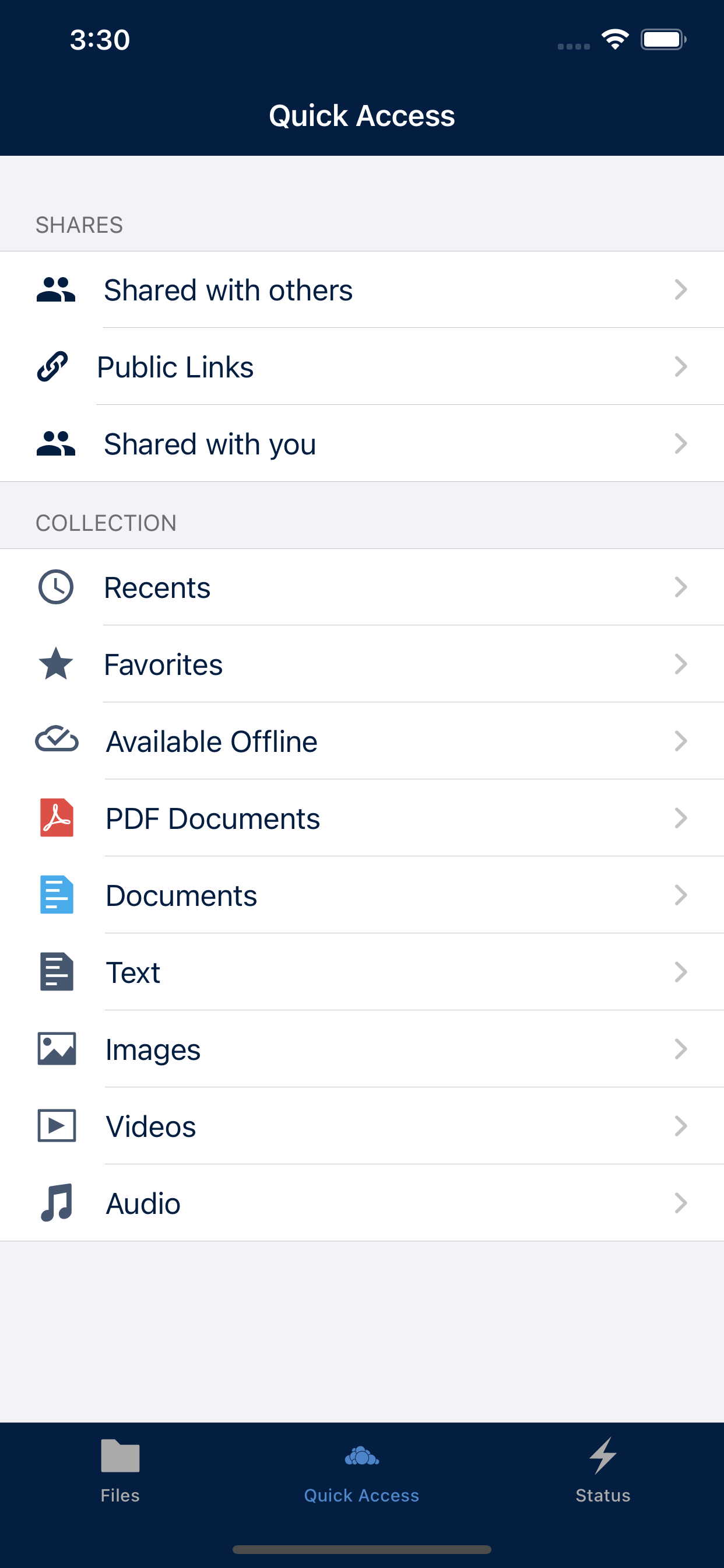724x1568 pixels.
Task: Show Favorites
Action: [x=361, y=664]
